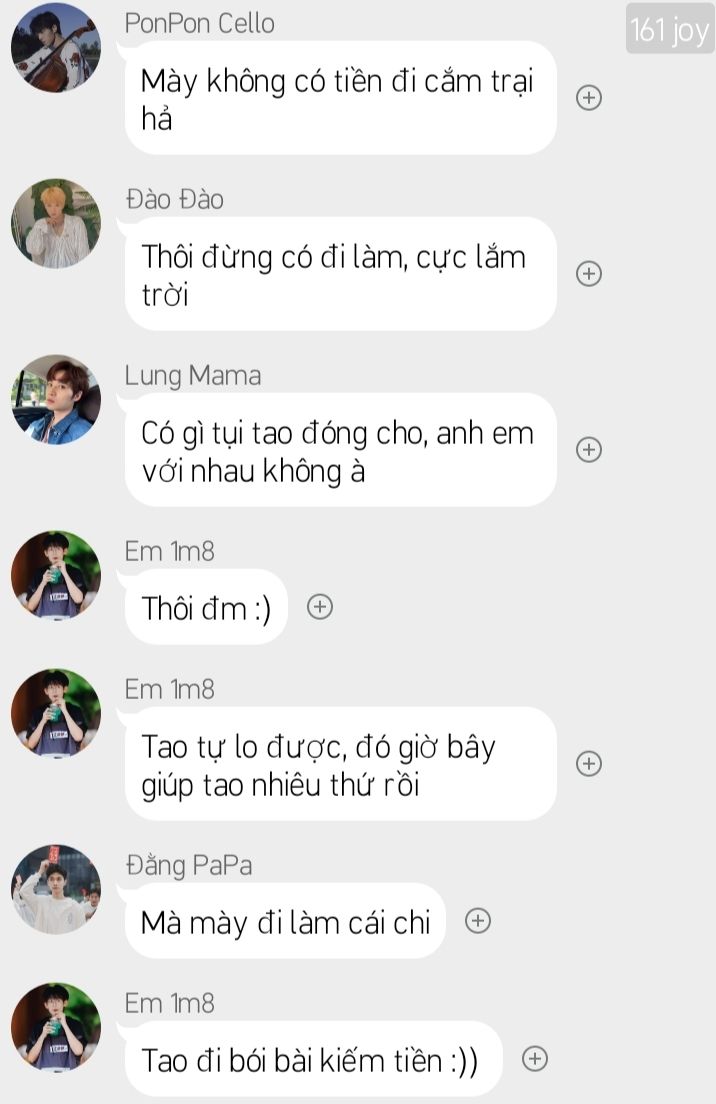This screenshot has width=716, height=1104.
Task: React to the "Tao tự lo được" message
Action: click(x=589, y=763)
